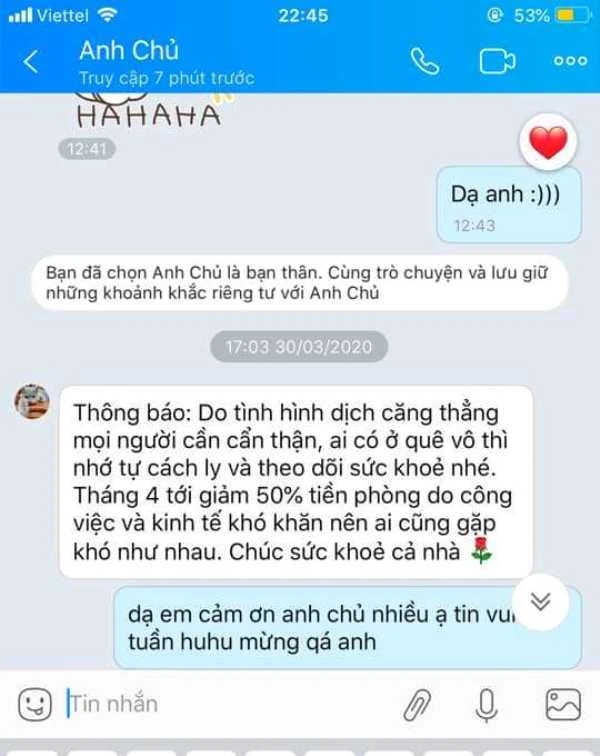
Task: Jump to latest message with down arrow
Action: [x=541, y=601]
